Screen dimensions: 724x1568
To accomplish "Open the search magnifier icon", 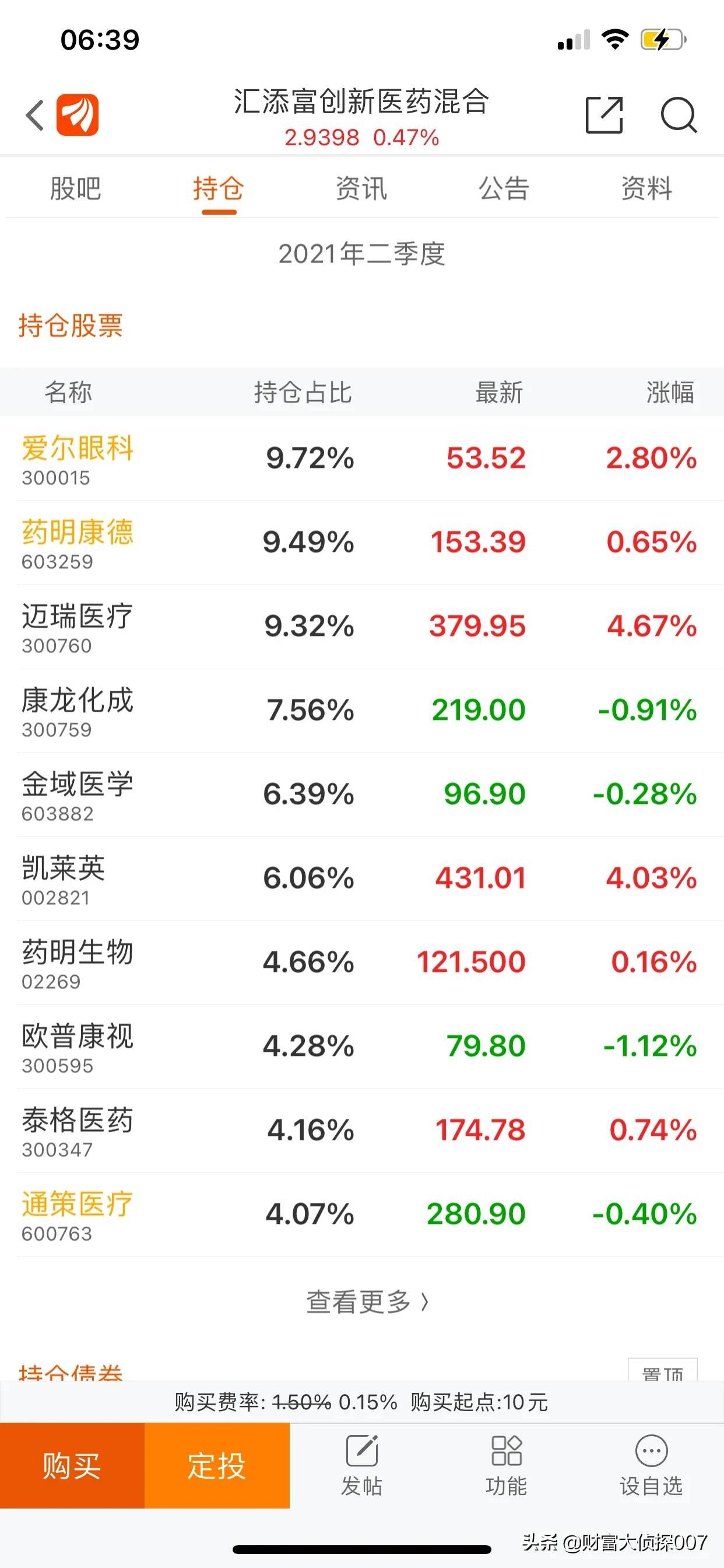I will [679, 114].
